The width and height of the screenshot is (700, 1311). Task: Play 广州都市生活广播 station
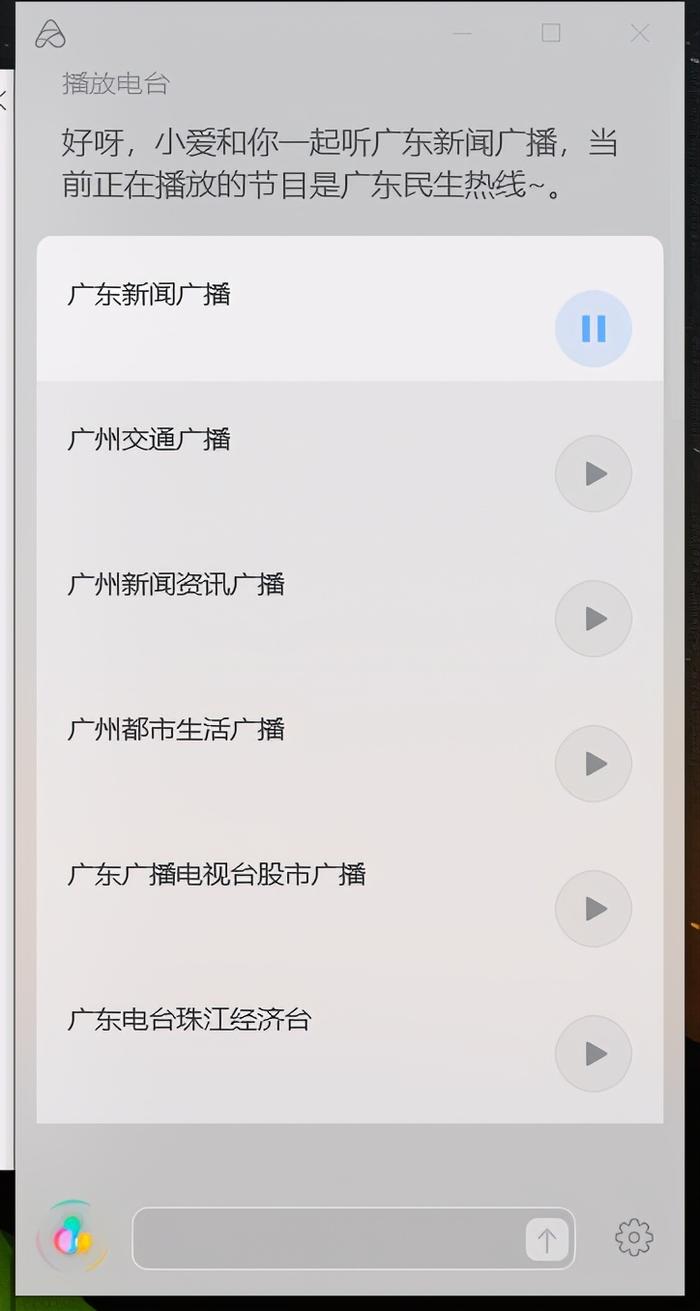point(593,763)
